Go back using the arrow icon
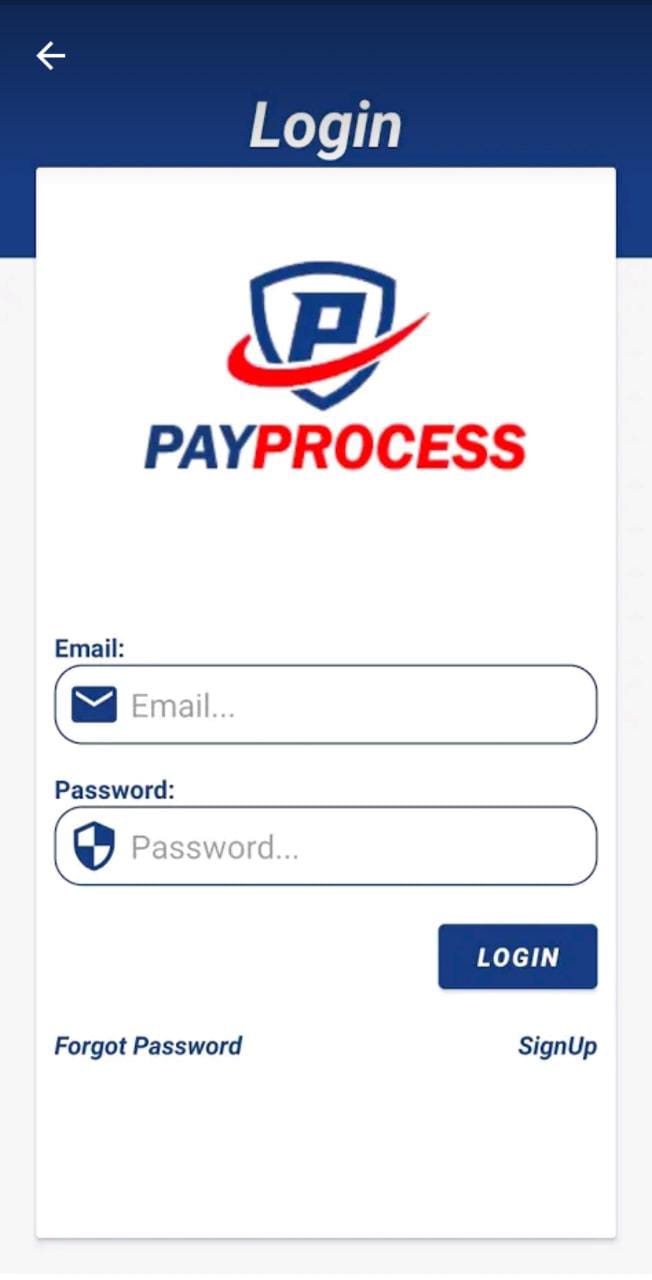 pyautogui.click(x=50, y=56)
